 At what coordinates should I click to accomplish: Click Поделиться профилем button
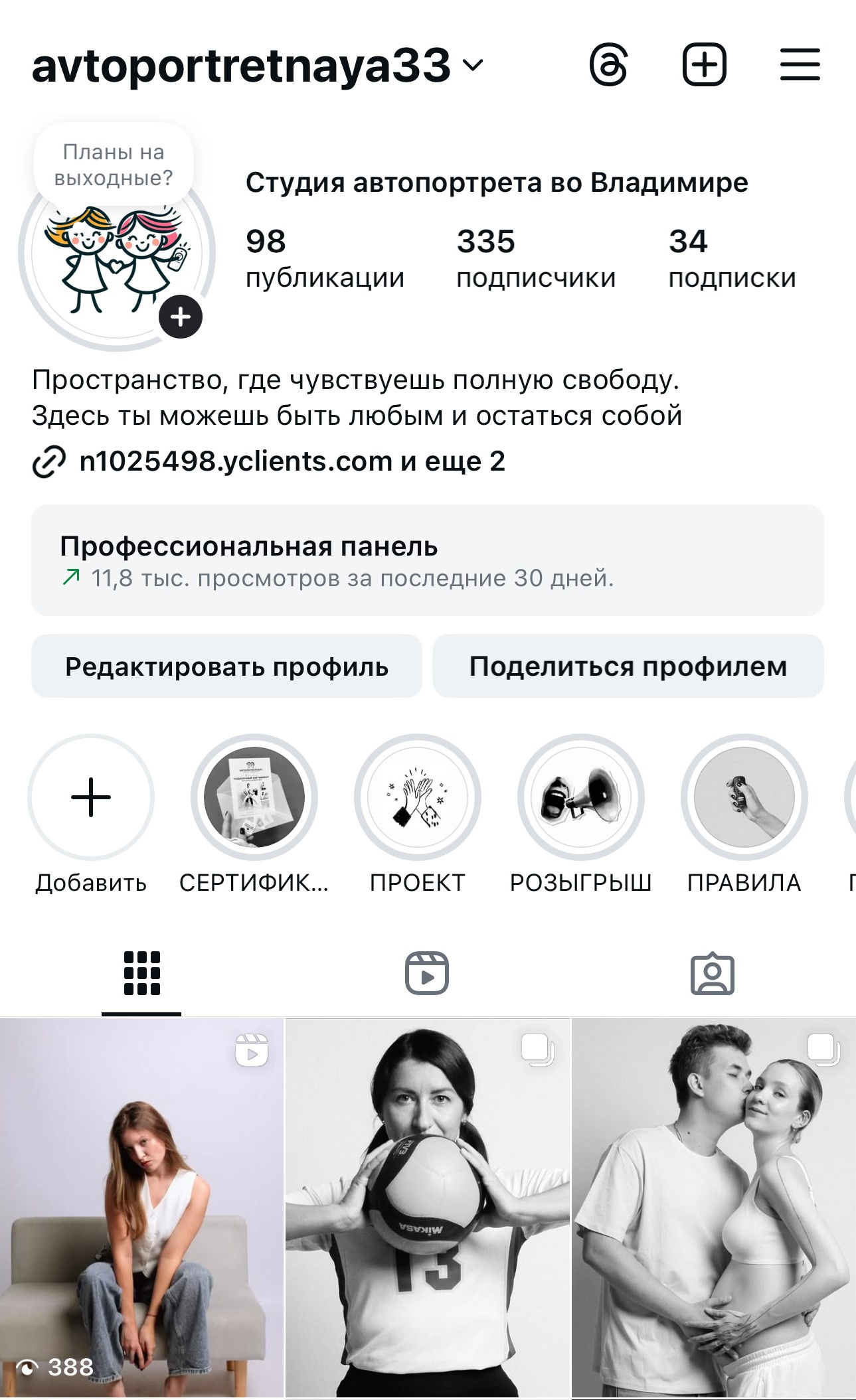pyautogui.click(x=627, y=666)
